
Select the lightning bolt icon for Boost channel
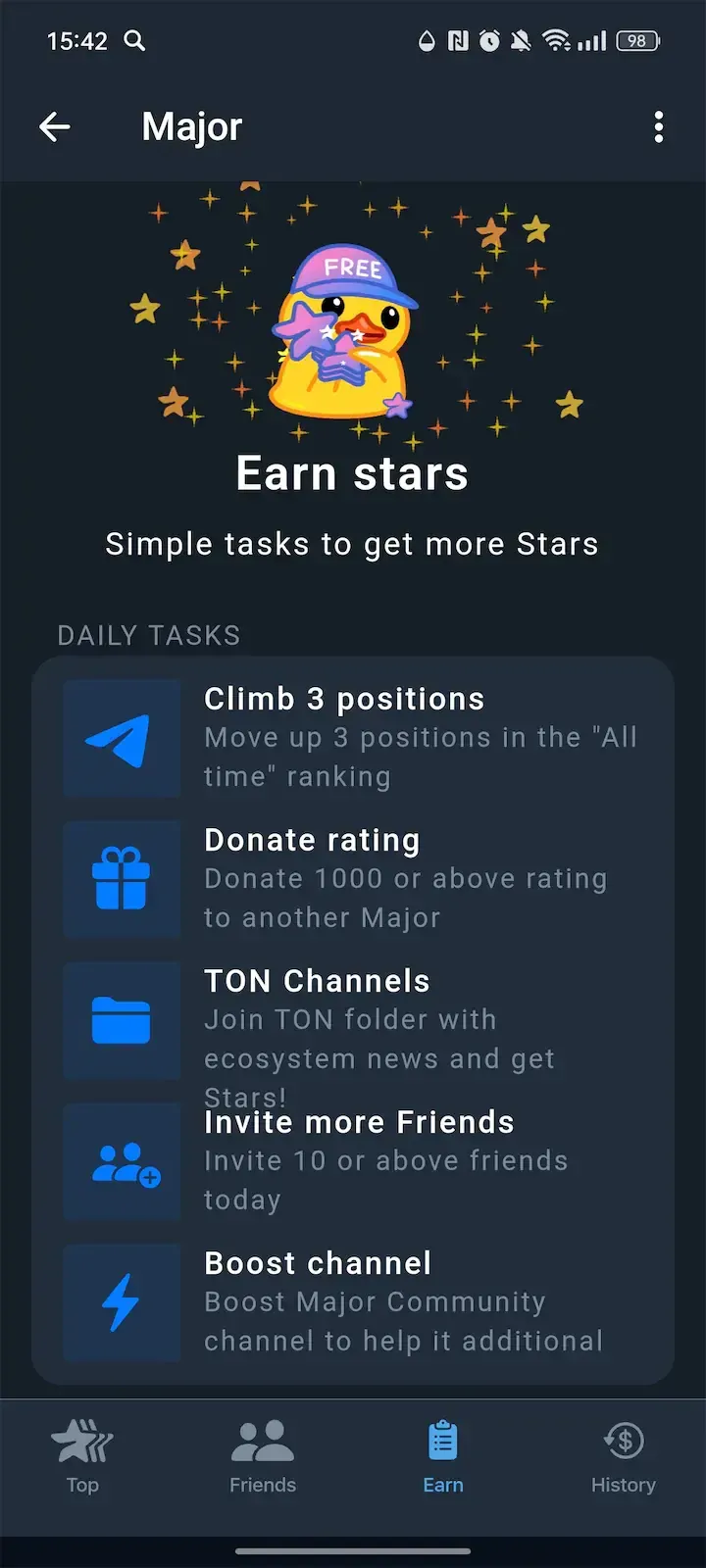pos(122,1302)
